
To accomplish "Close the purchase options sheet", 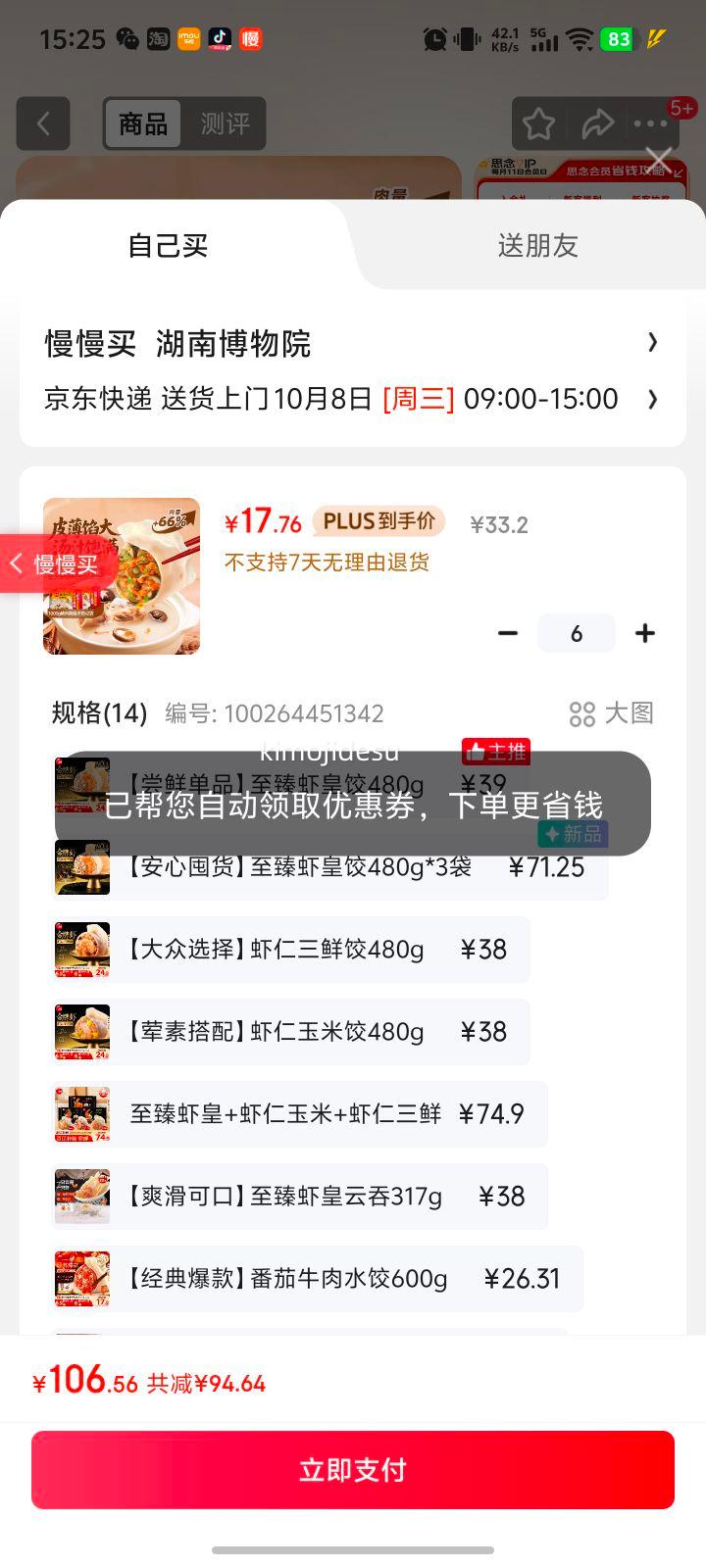I will coord(658,160).
